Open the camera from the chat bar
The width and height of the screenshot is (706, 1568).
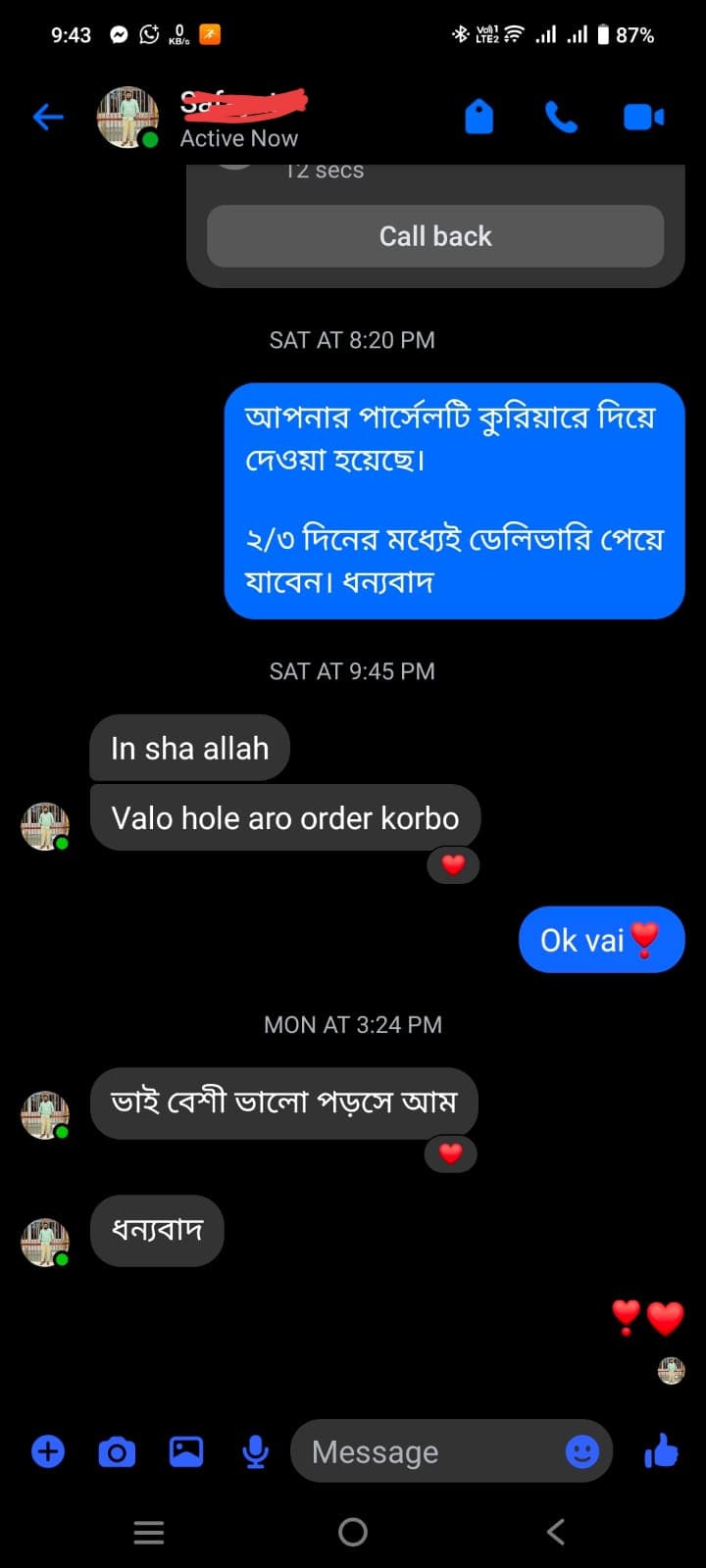tap(117, 1451)
